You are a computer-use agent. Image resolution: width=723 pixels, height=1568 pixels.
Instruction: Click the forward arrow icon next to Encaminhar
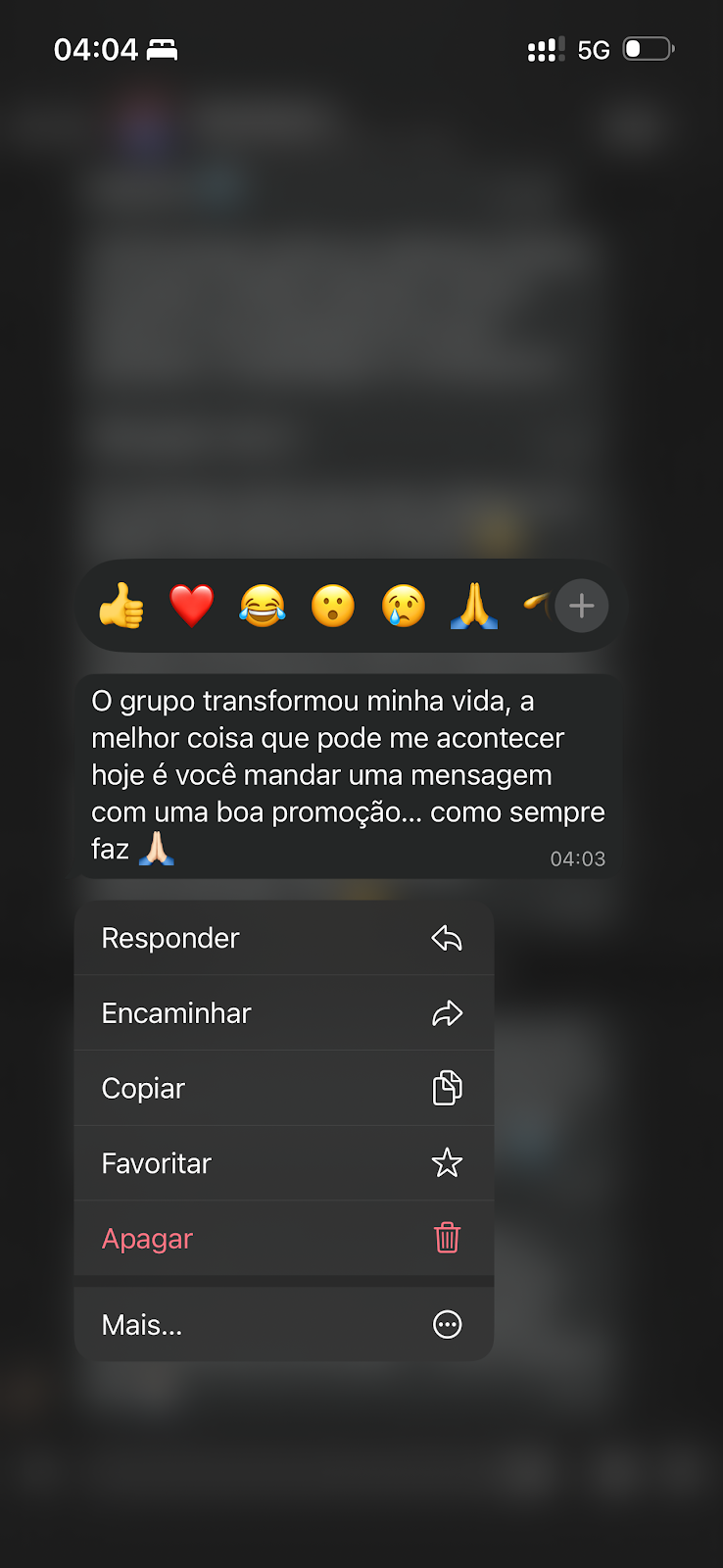pyautogui.click(x=447, y=1013)
